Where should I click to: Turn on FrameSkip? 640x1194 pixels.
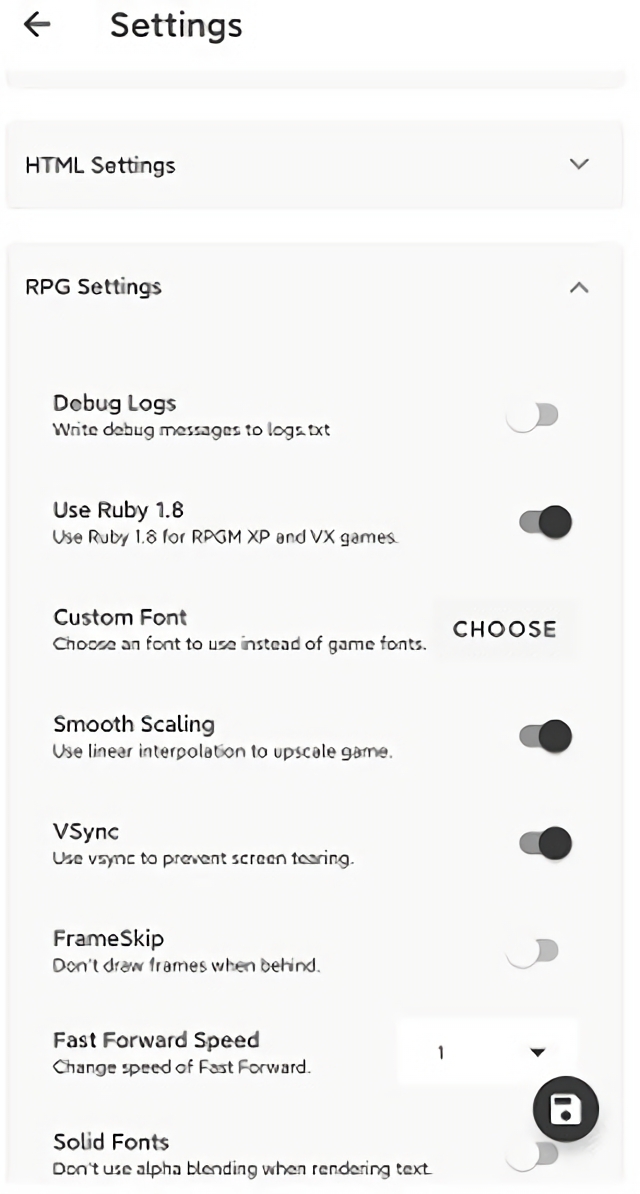(533, 951)
